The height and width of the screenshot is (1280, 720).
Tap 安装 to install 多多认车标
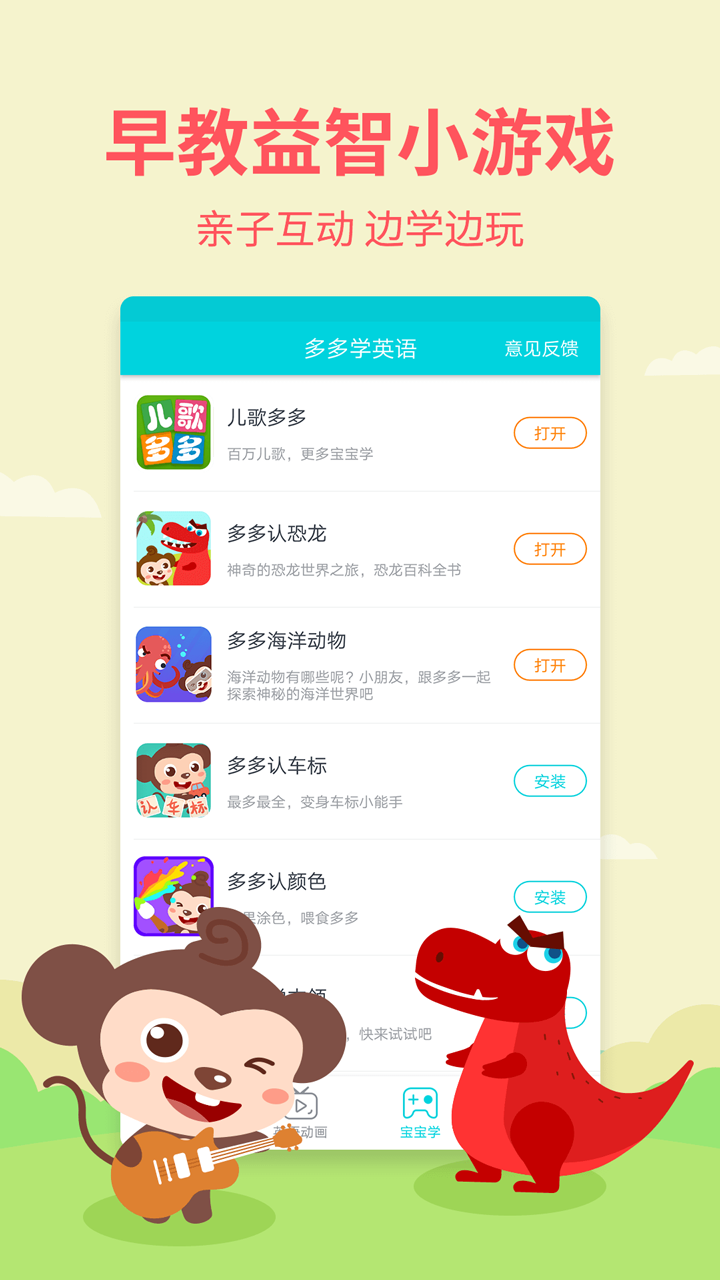click(x=549, y=781)
